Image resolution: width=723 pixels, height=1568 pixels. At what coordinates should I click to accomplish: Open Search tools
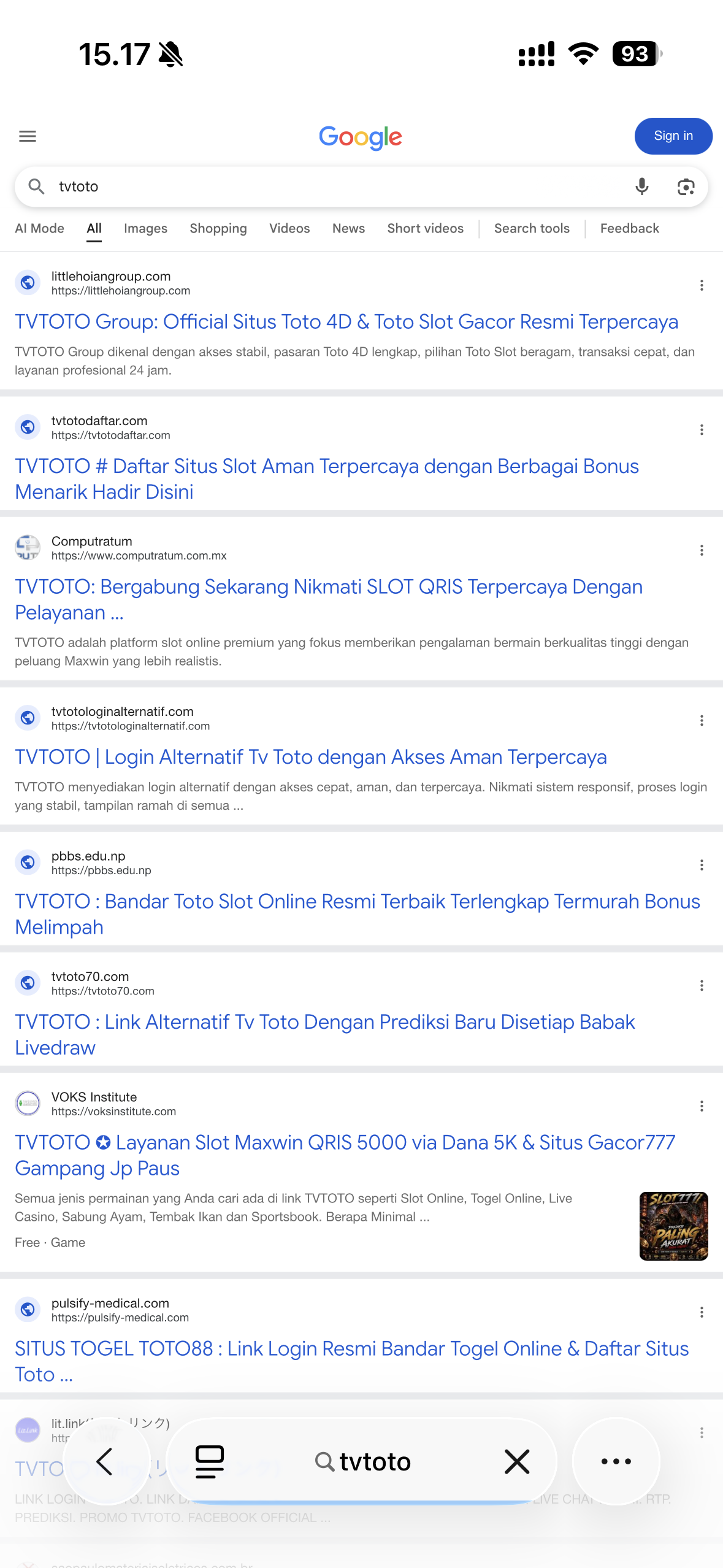pyautogui.click(x=532, y=228)
